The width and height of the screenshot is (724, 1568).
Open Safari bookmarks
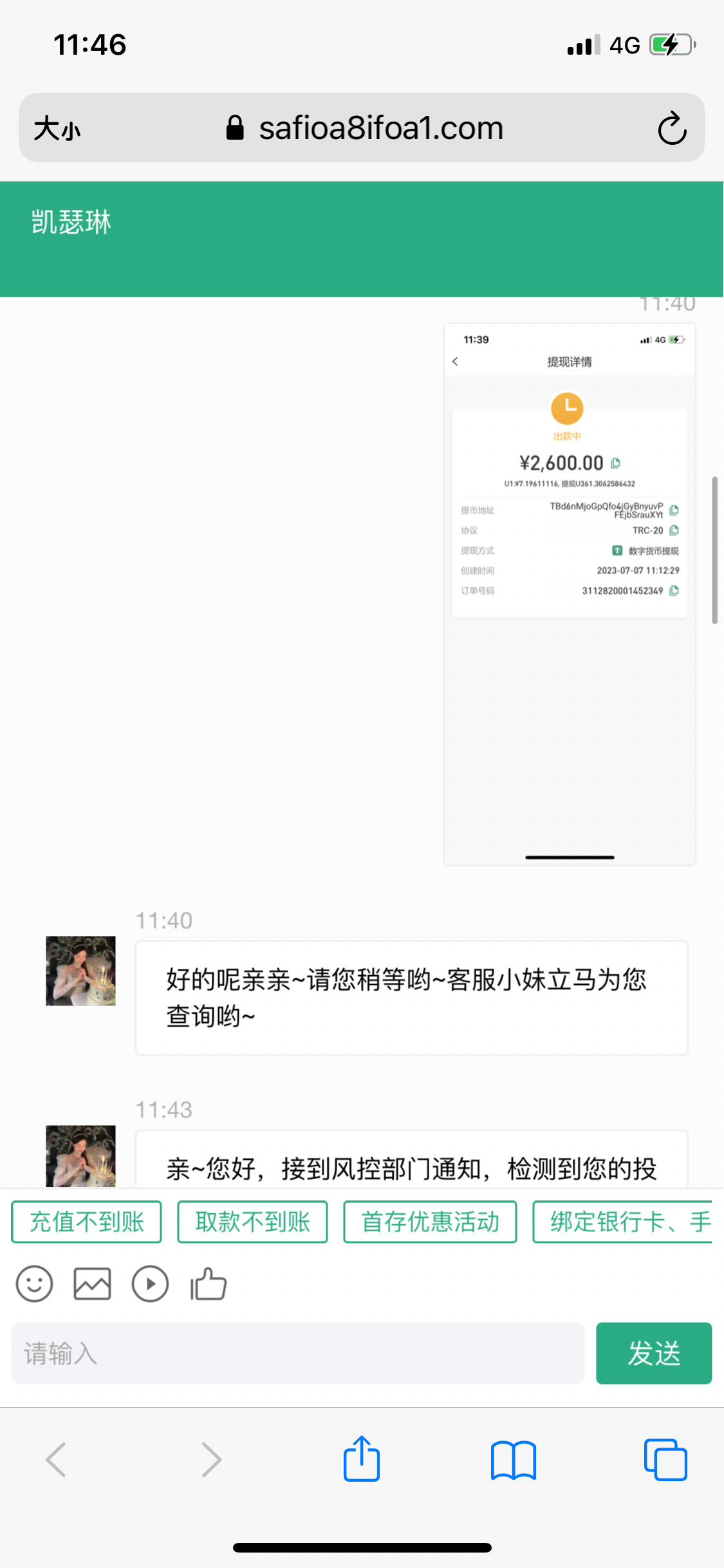(x=513, y=1460)
